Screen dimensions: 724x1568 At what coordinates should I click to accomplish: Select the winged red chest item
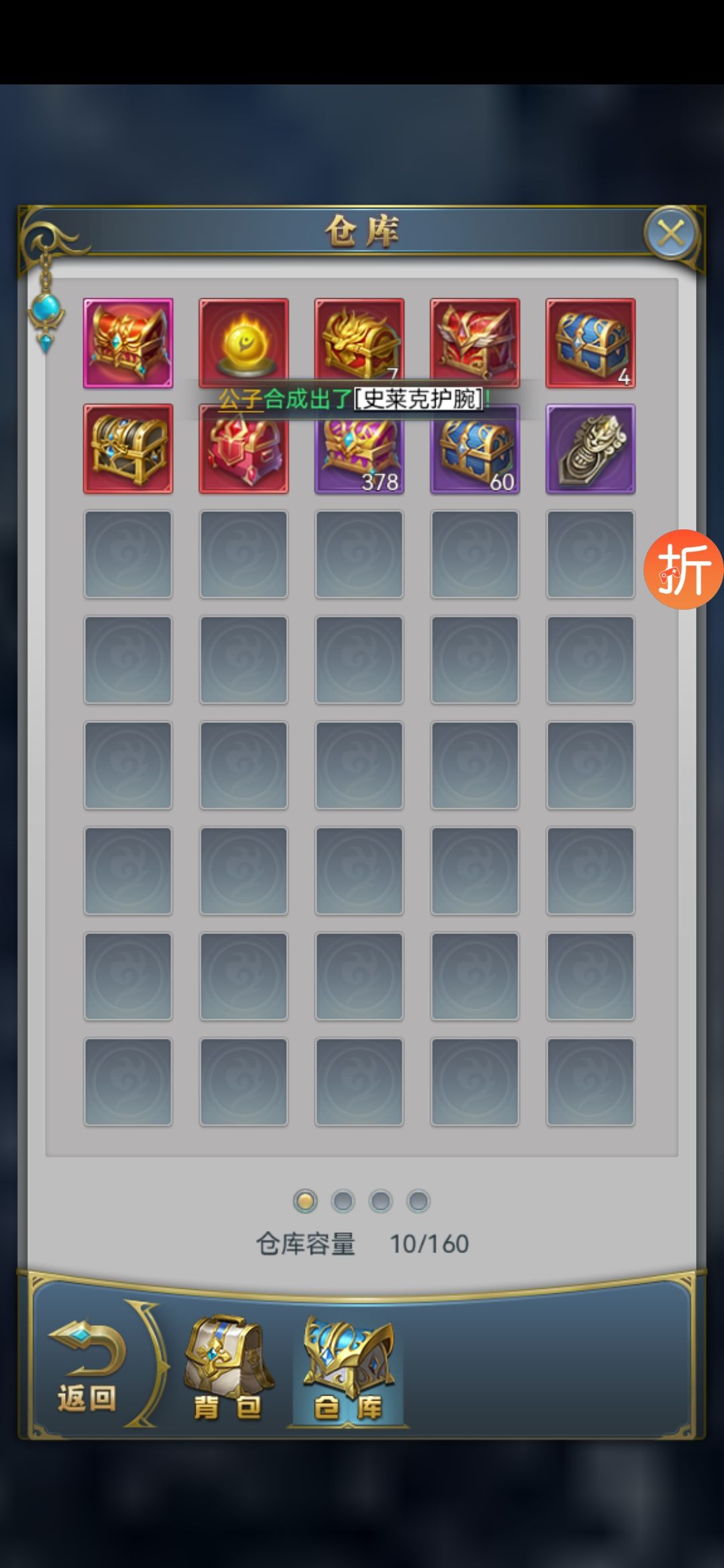coord(475,338)
